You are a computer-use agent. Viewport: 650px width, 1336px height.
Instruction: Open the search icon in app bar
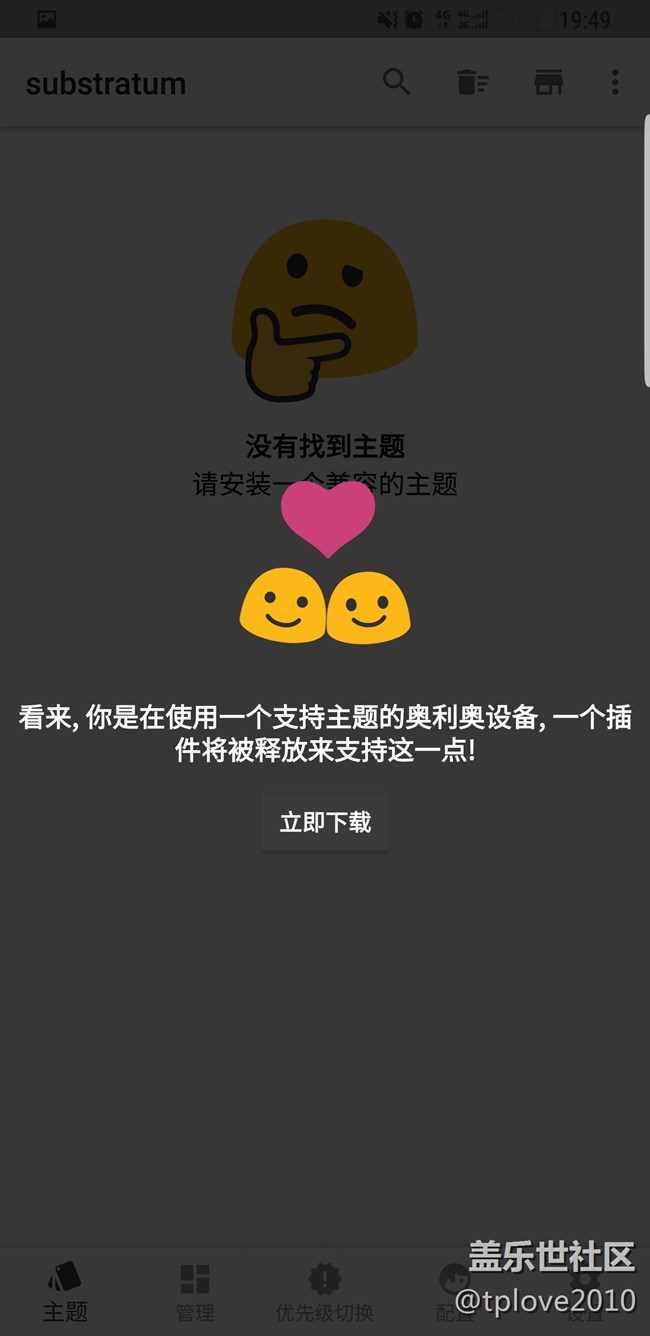397,82
